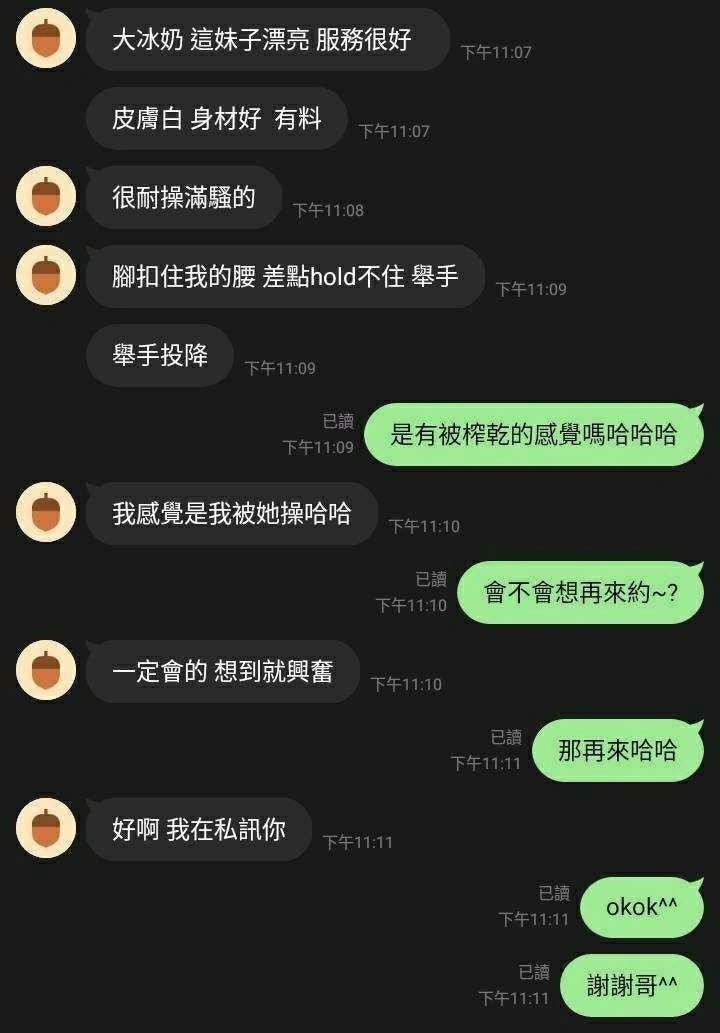Tap the acorn avatar next to 腳扣住我的腰 message
This screenshot has height=1033, width=720.
[x=46, y=275]
